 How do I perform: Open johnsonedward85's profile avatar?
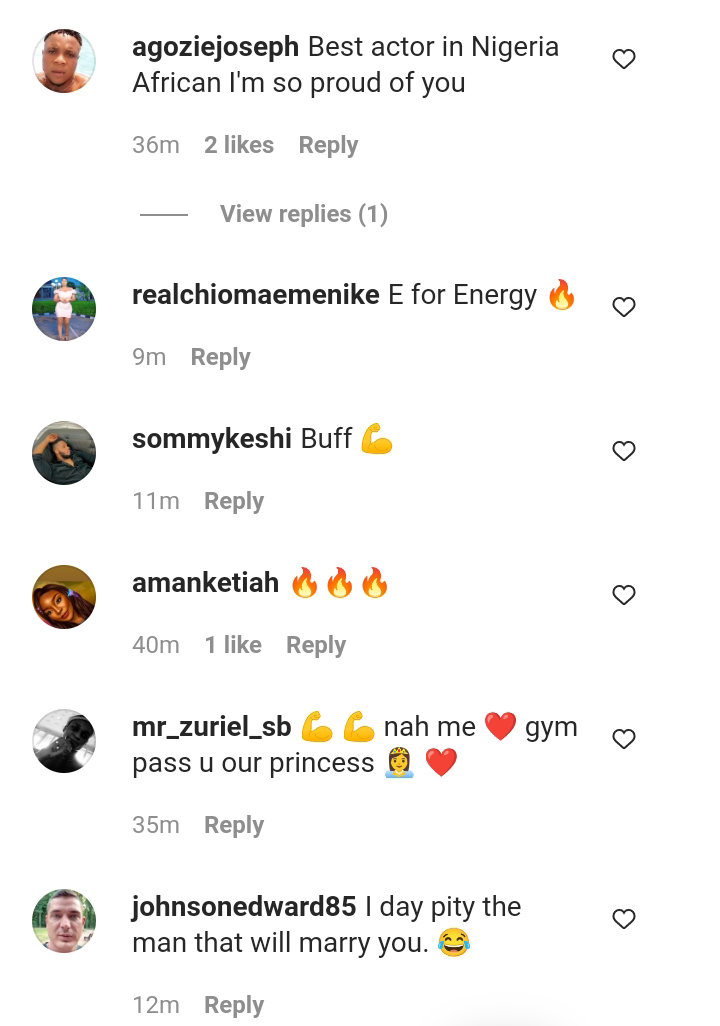coord(64,921)
